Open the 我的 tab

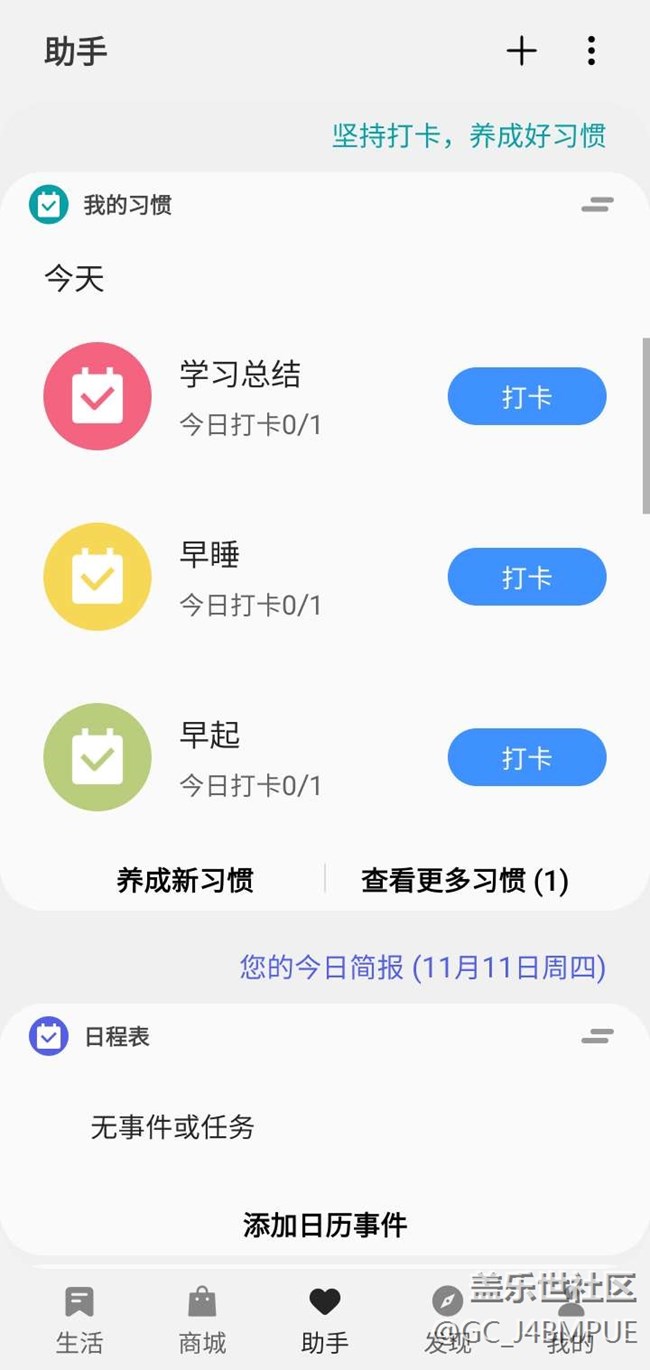(570, 1320)
